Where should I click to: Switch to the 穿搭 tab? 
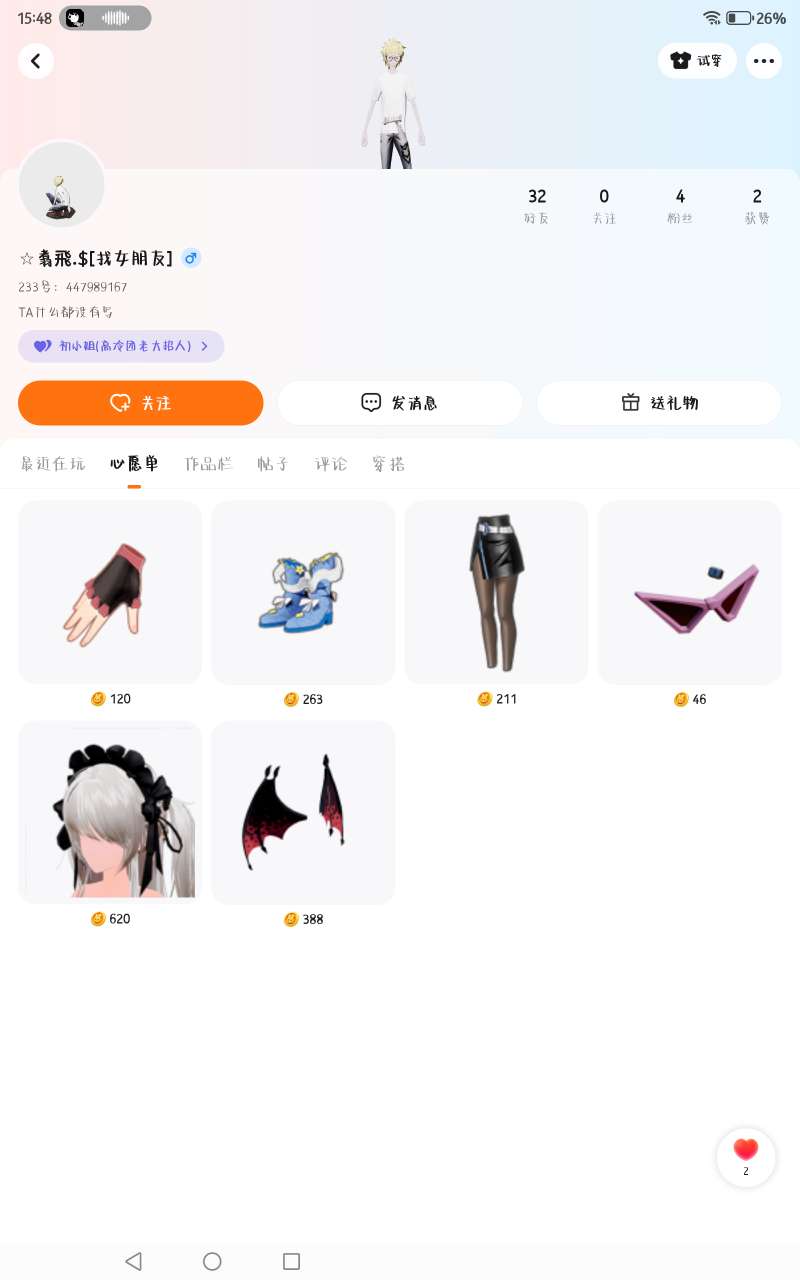pos(388,464)
